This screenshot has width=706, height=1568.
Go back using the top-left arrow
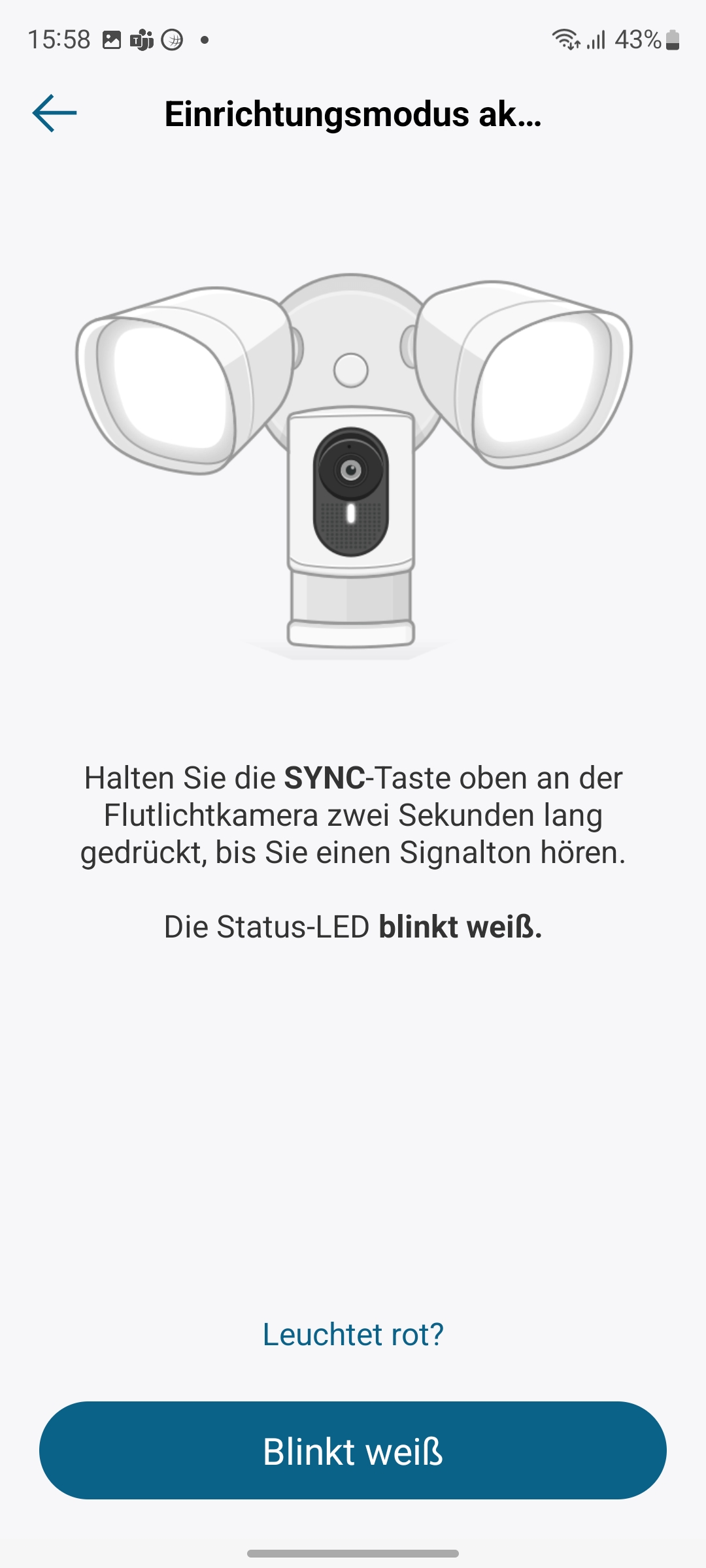(x=55, y=113)
